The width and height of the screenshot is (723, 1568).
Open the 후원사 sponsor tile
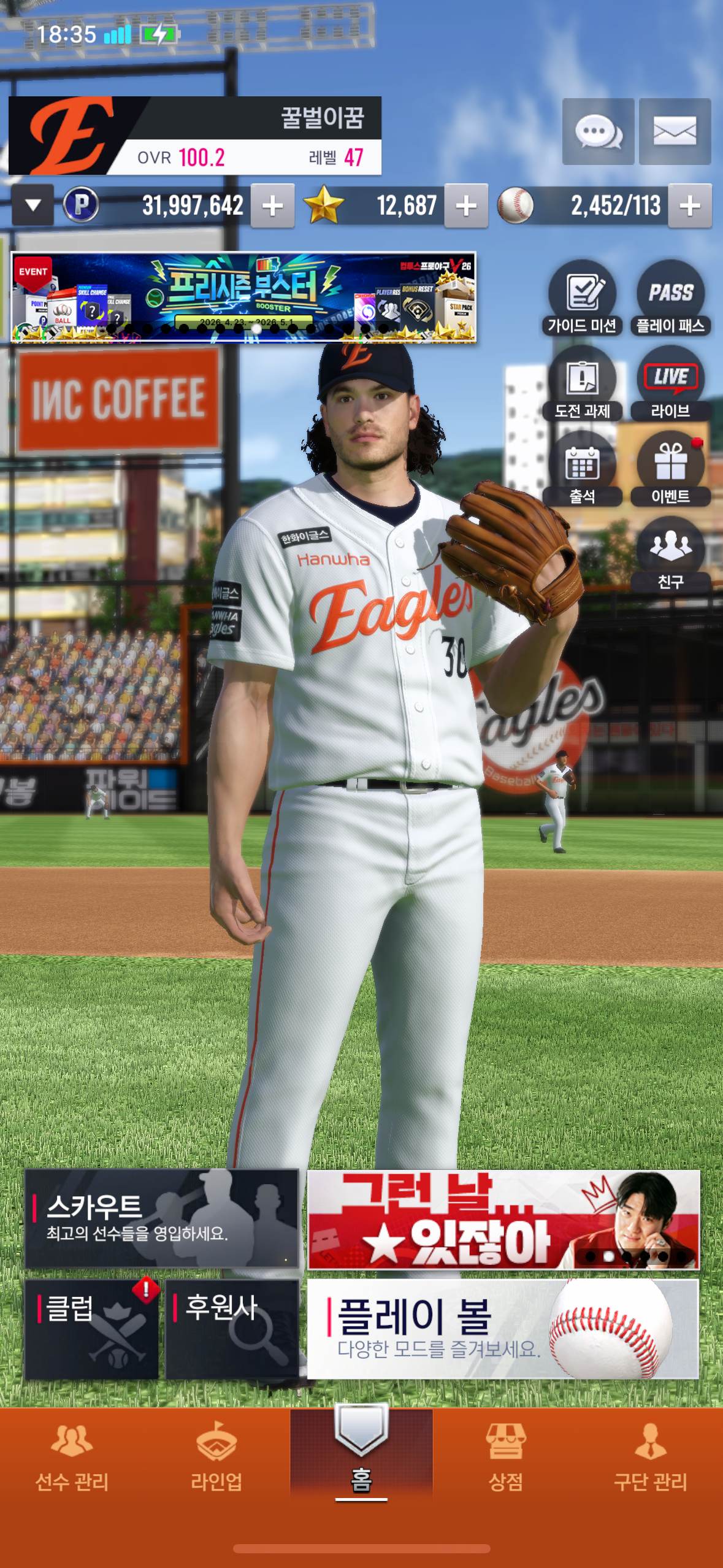tap(232, 1329)
